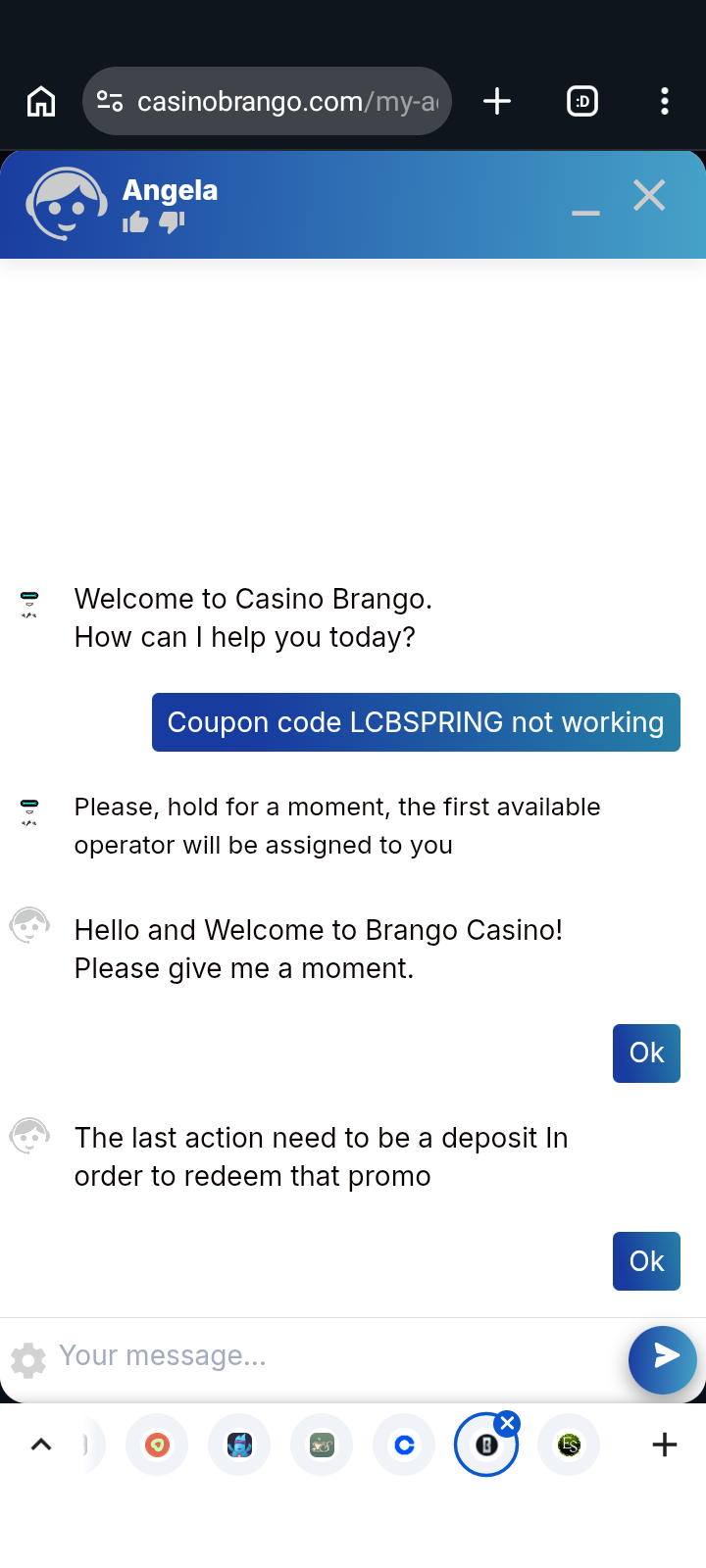Rate Angela with a thumbs down
Viewport: 706px width, 1568px height.
pos(172,222)
